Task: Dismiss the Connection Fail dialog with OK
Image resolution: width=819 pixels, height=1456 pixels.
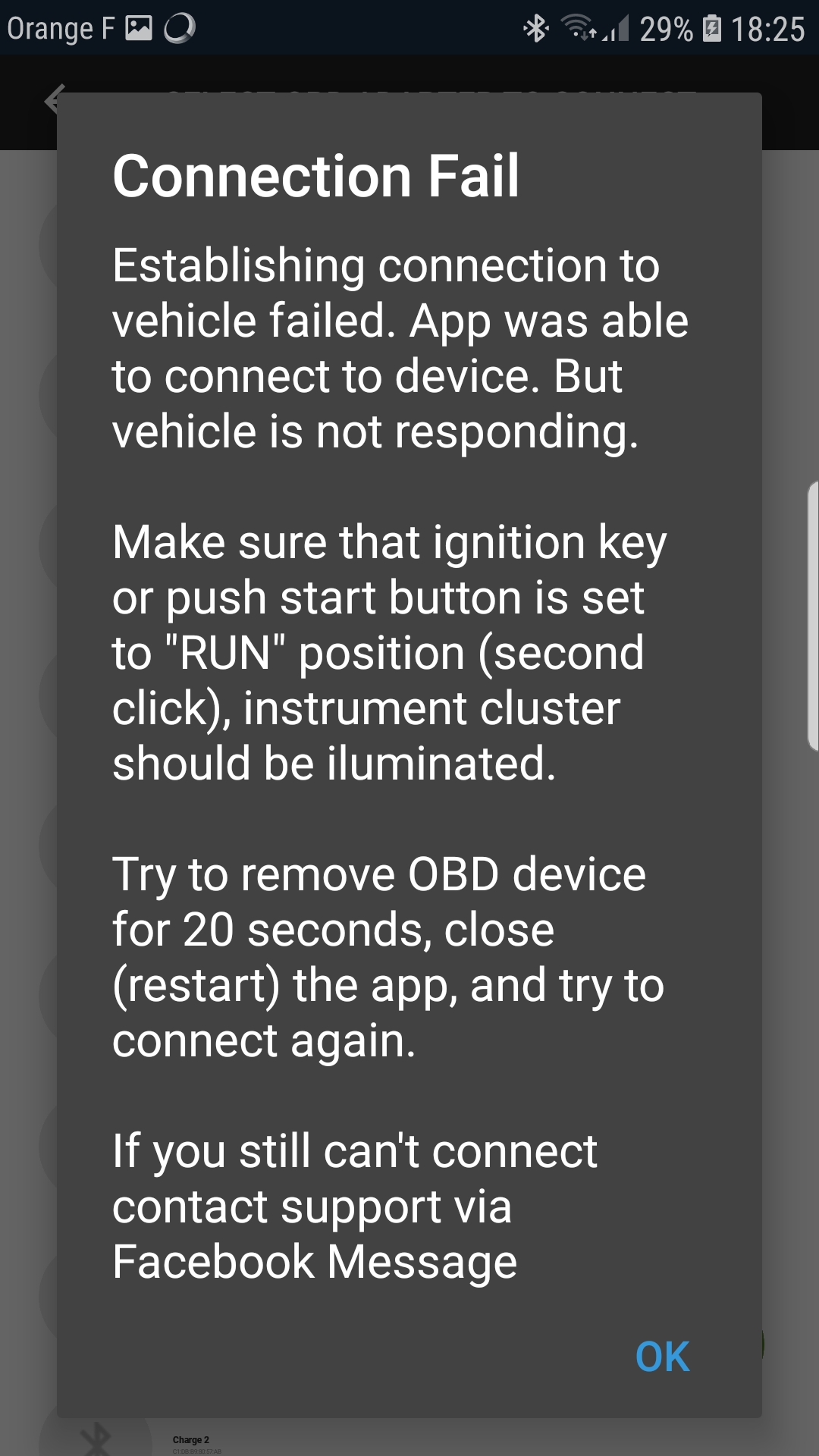Action: pos(662,1357)
